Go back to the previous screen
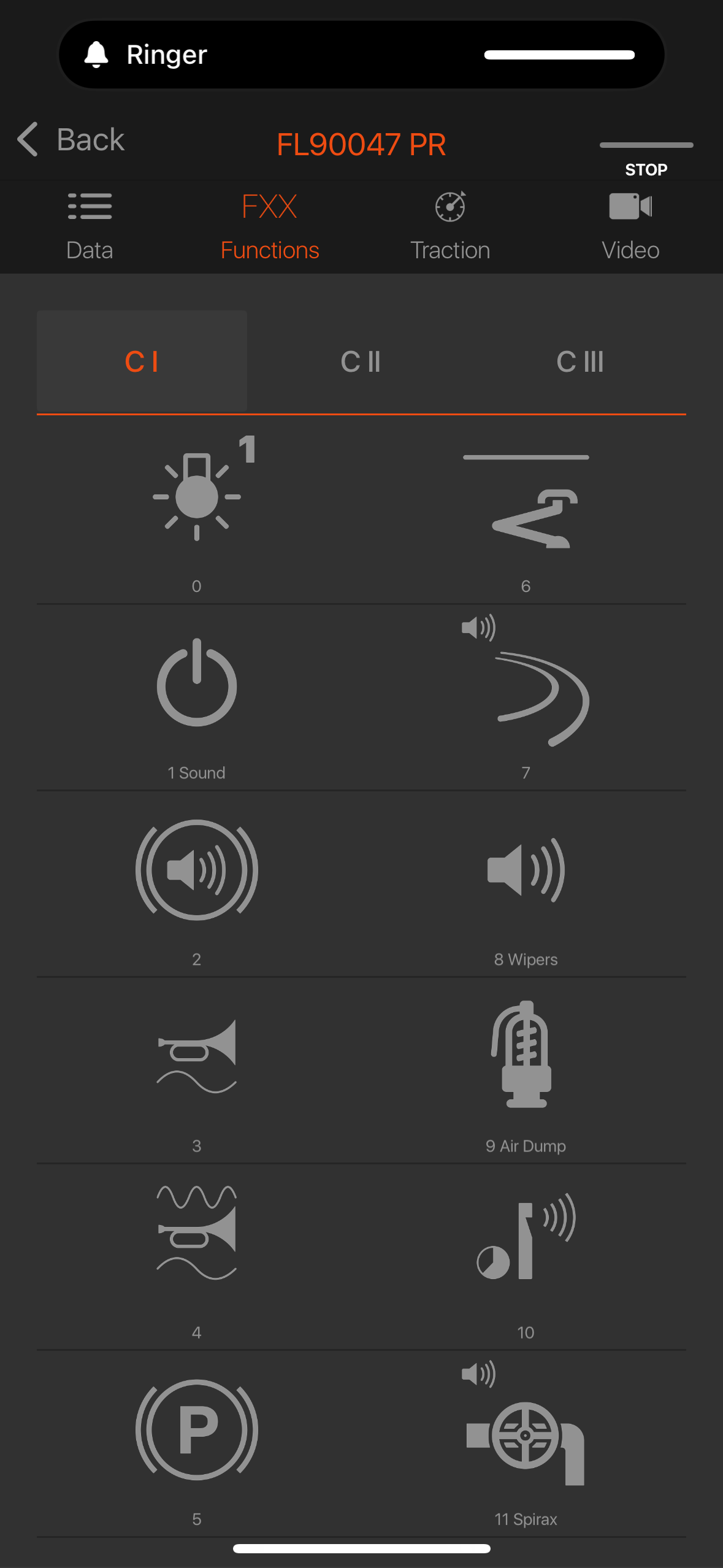The width and height of the screenshot is (723, 1568). click(71, 140)
